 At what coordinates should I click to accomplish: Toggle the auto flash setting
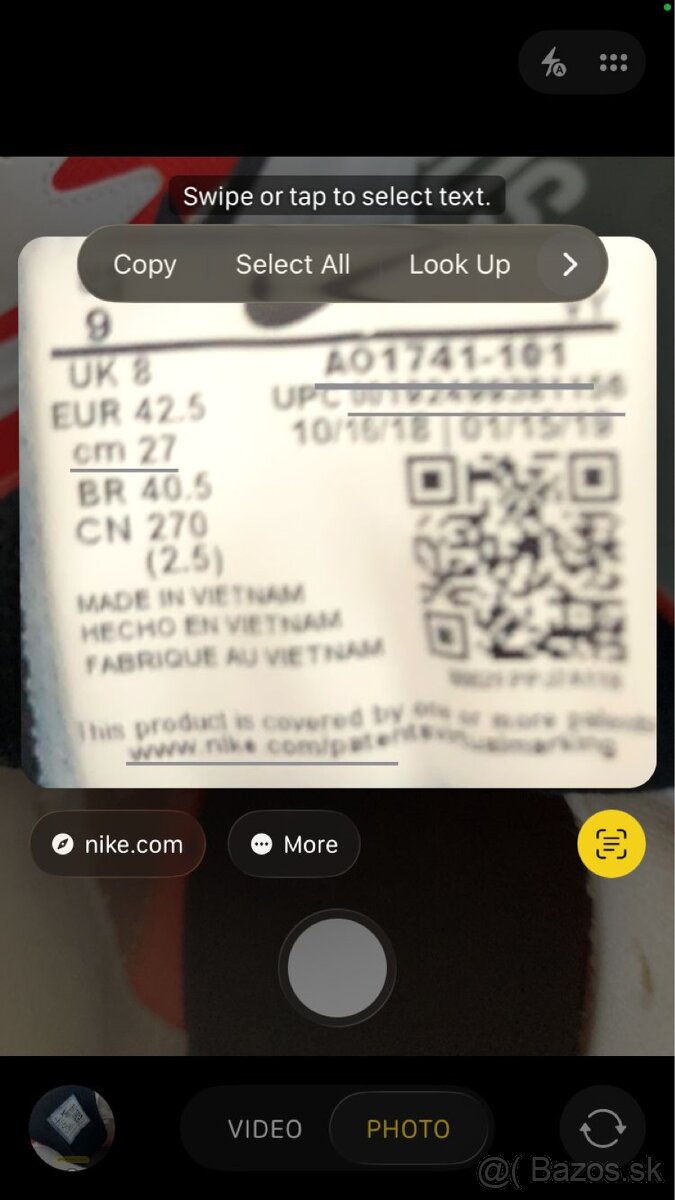(x=553, y=63)
